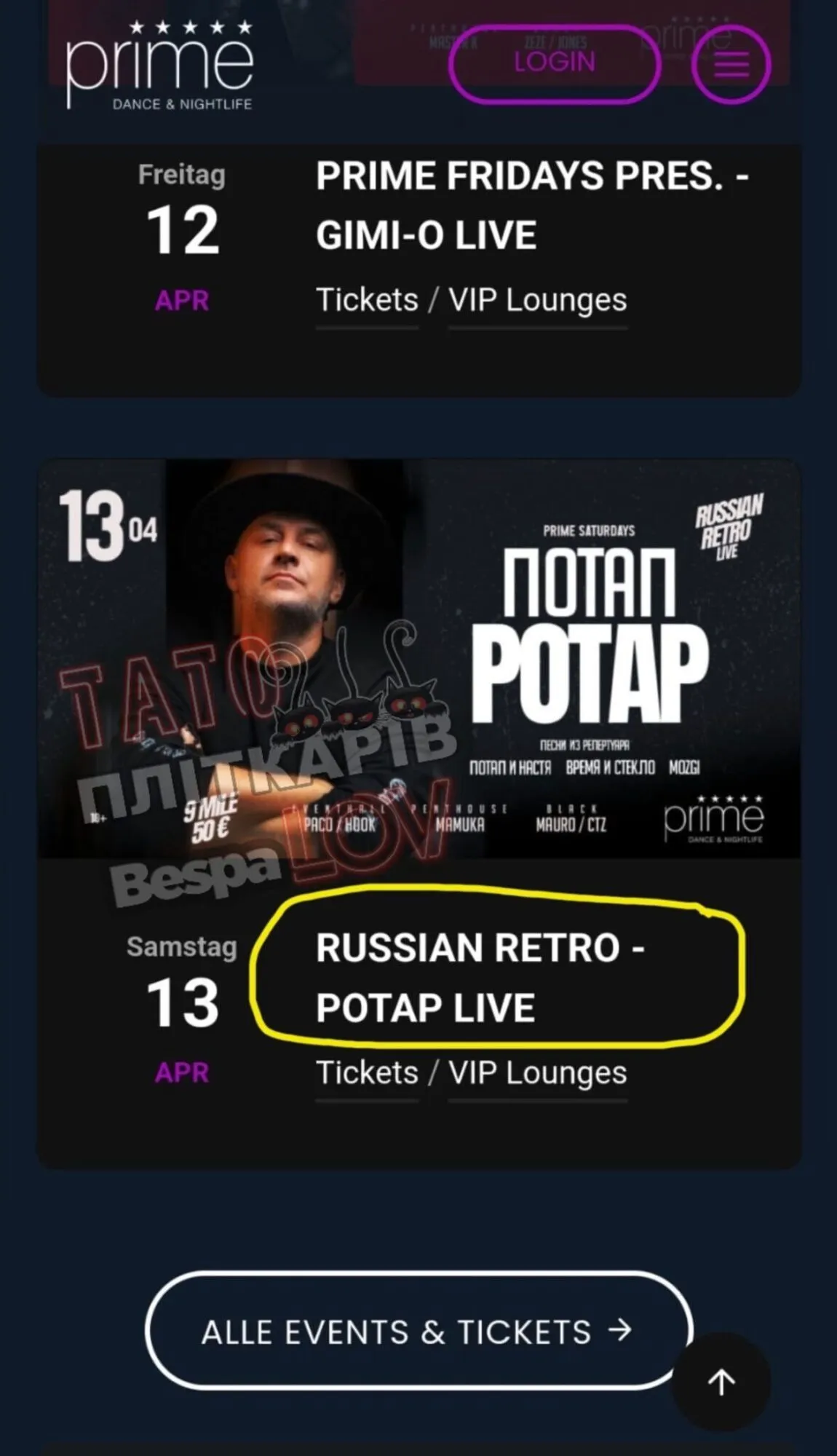837x1456 pixels.
Task: Open the Potap event poster
Action: click(419, 659)
